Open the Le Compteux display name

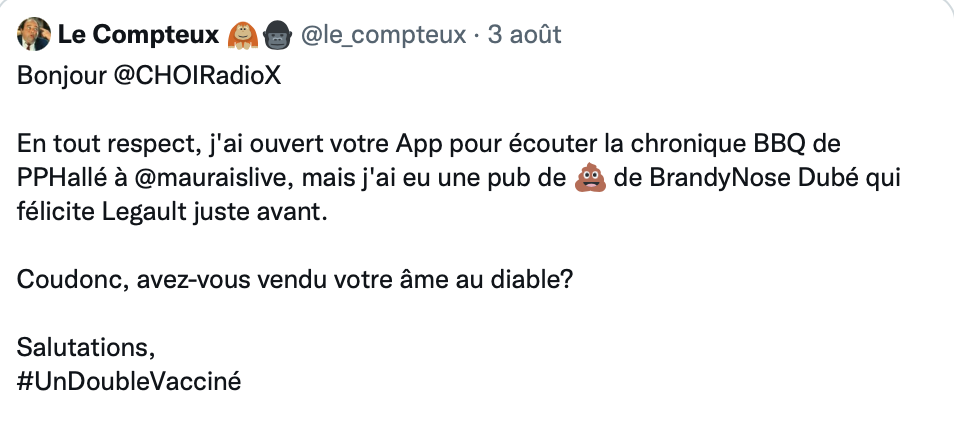(138, 36)
